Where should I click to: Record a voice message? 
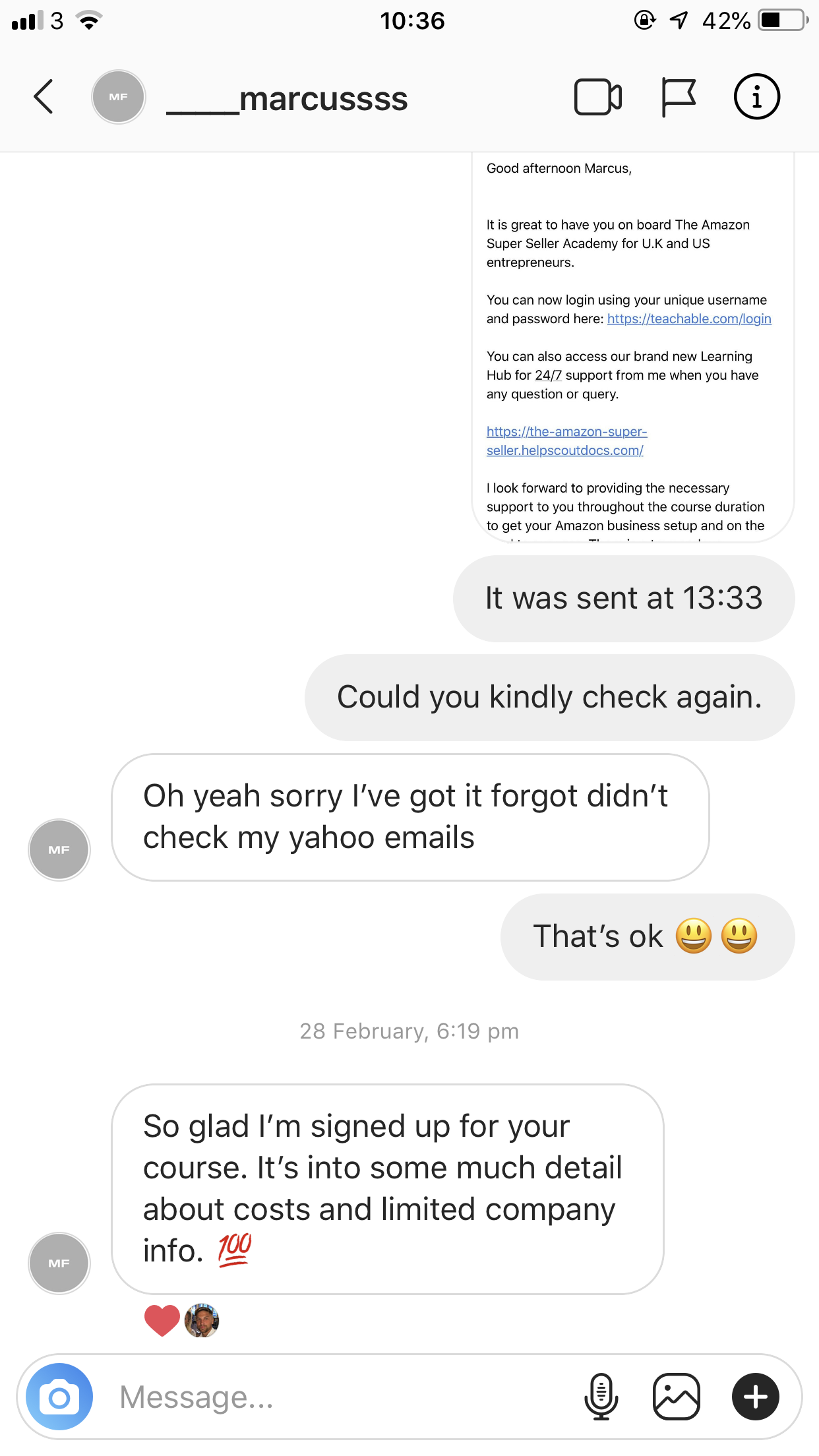(x=601, y=1397)
